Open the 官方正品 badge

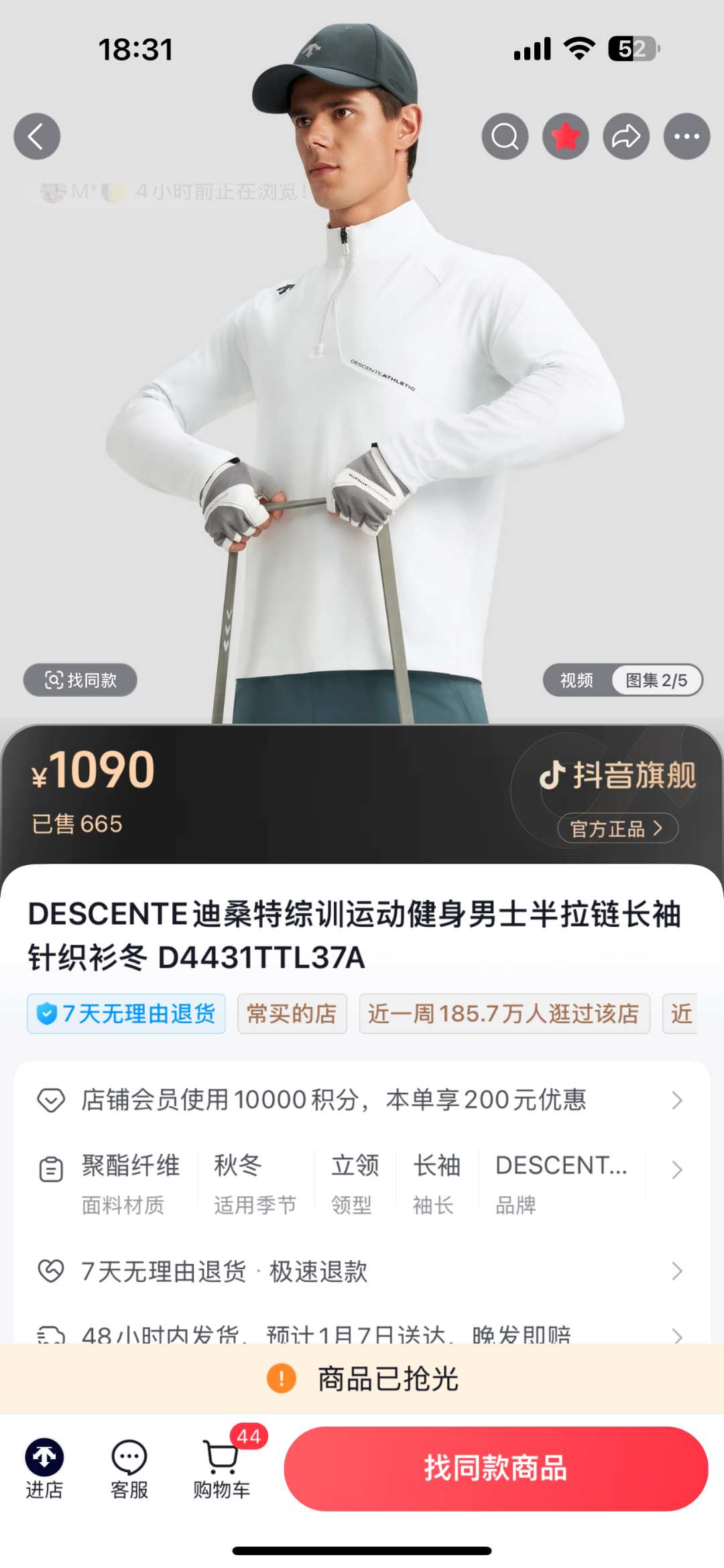pos(617,829)
